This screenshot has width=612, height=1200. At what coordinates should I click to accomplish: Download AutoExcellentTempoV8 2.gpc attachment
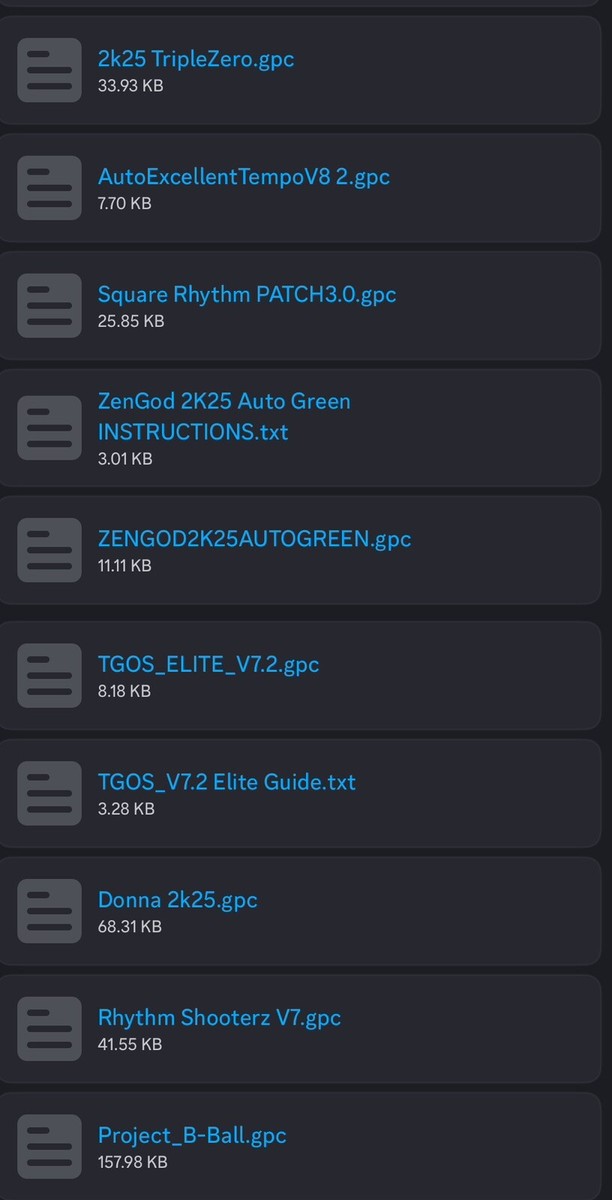(243, 177)
